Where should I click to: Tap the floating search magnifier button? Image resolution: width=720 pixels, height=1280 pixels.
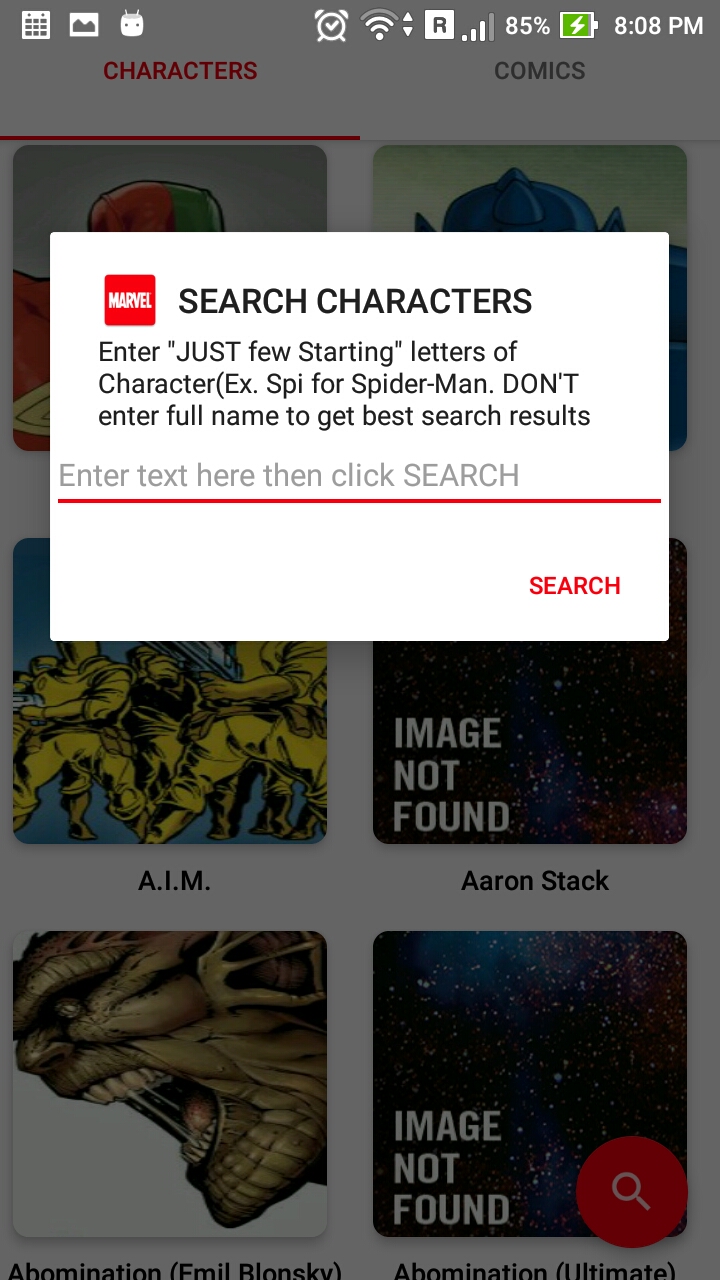[x=632, y=1192]
